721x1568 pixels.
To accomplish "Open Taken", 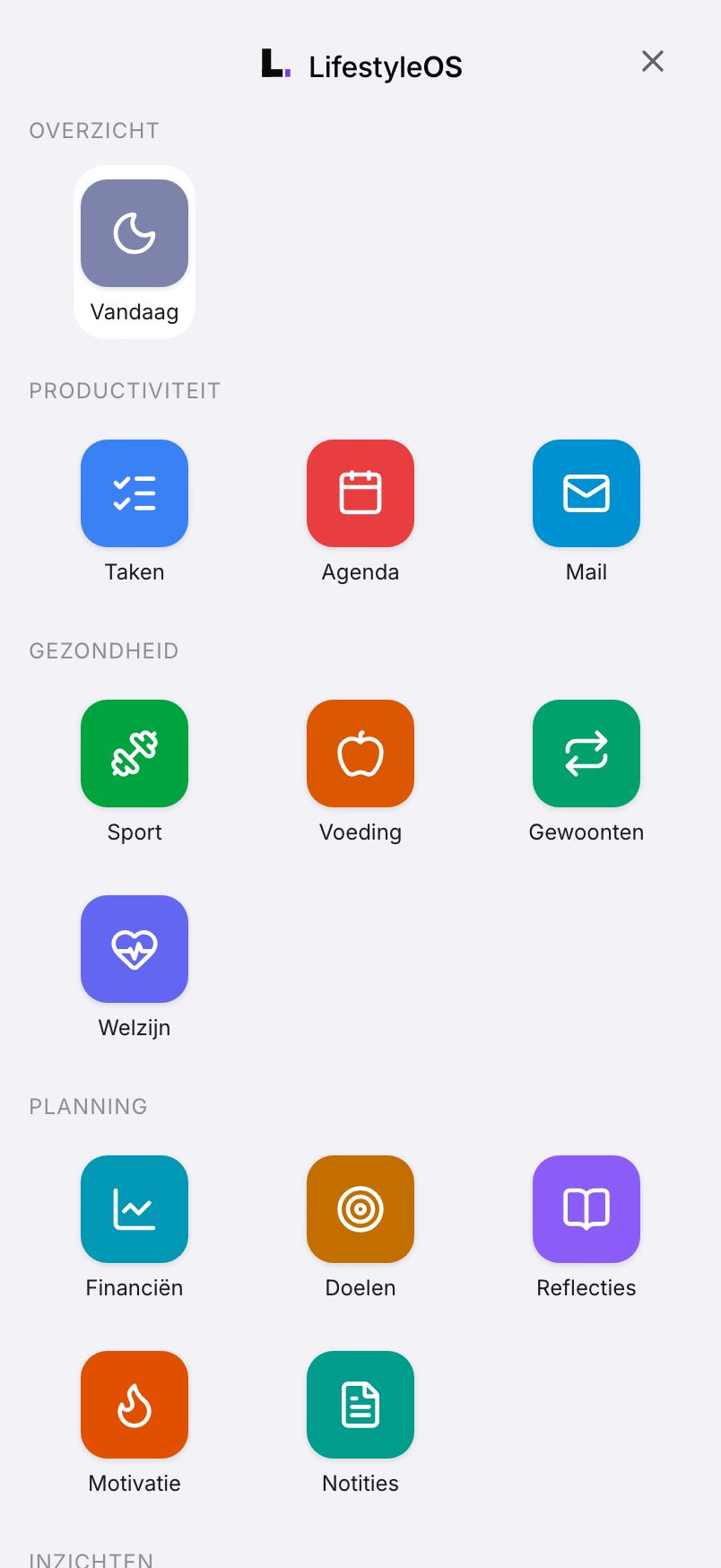I will click(x=135, y=512).
